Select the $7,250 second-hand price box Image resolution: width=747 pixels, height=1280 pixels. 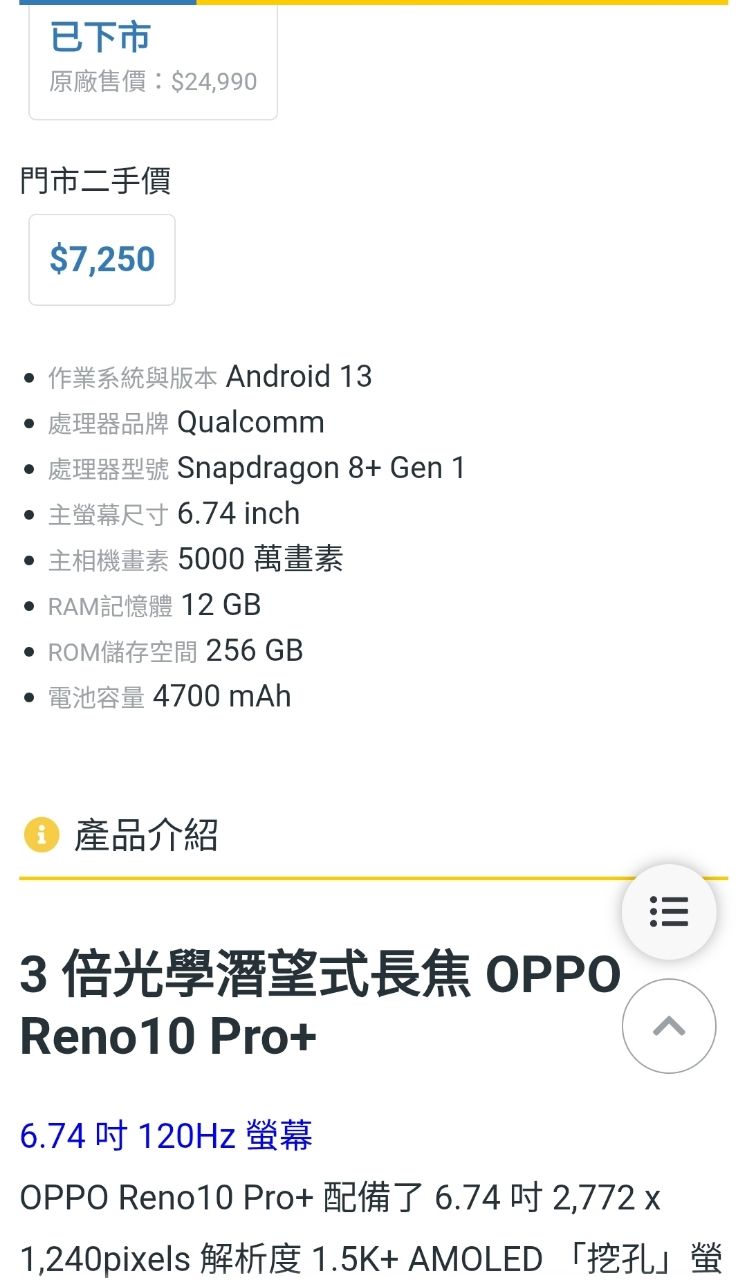102,259
